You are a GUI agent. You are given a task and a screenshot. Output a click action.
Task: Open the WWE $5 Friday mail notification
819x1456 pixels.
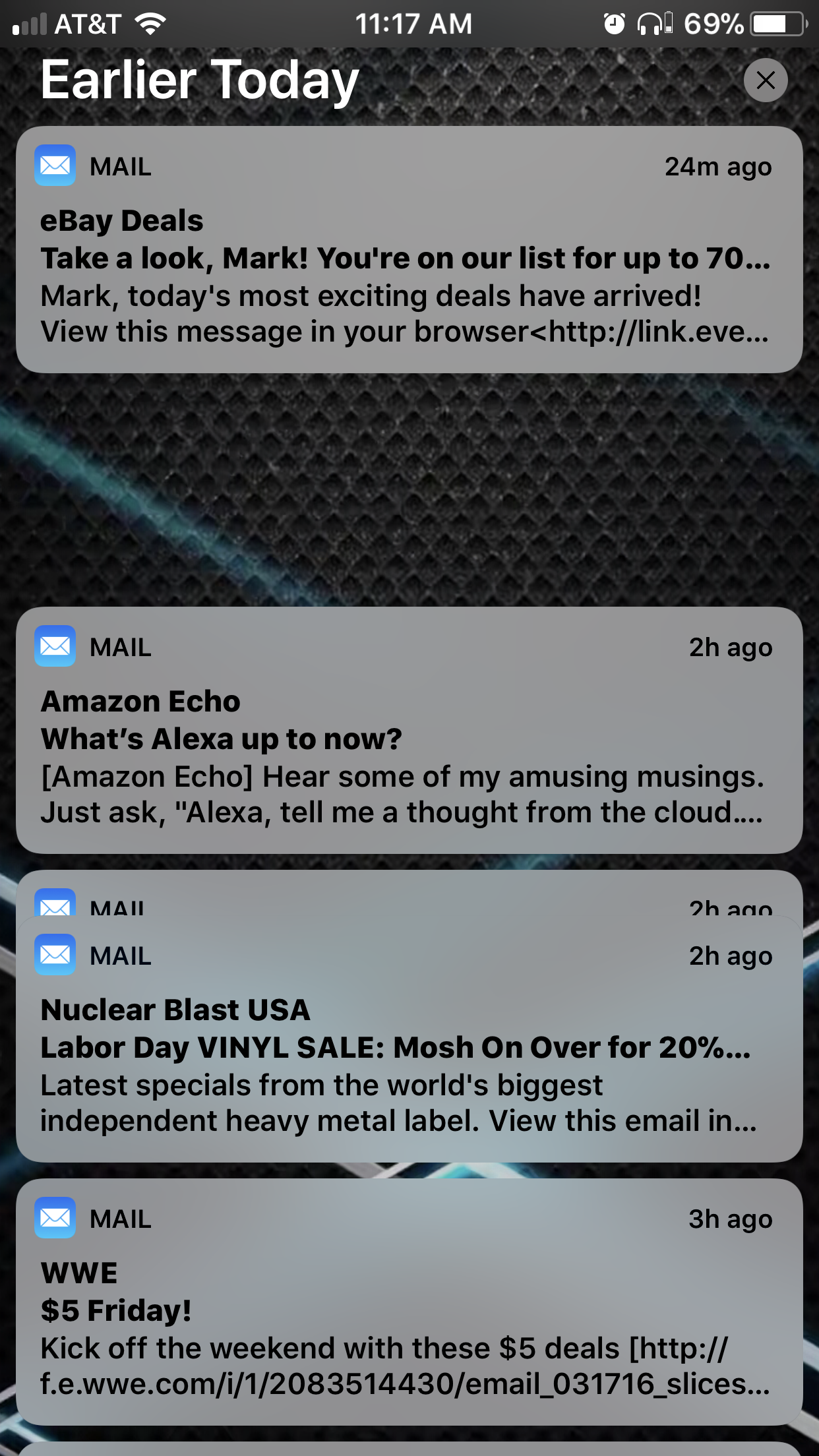click(409, 1302)
